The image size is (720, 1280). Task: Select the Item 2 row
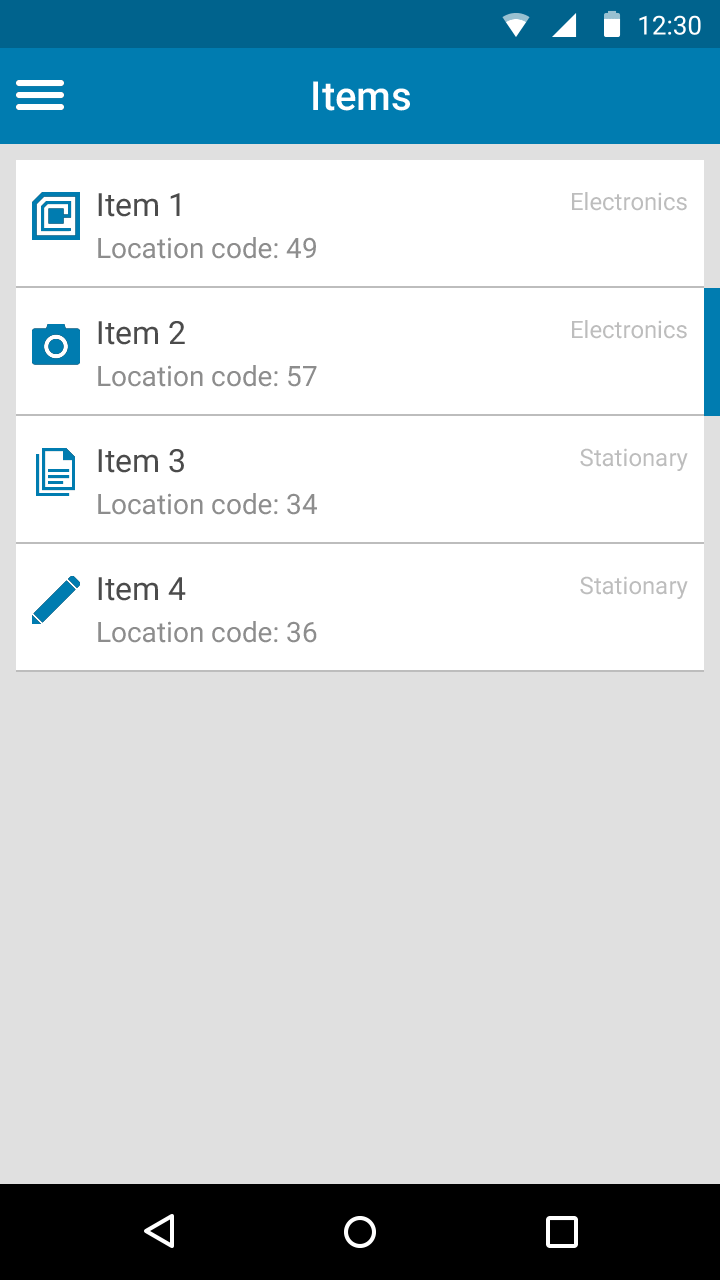point(360,352)
